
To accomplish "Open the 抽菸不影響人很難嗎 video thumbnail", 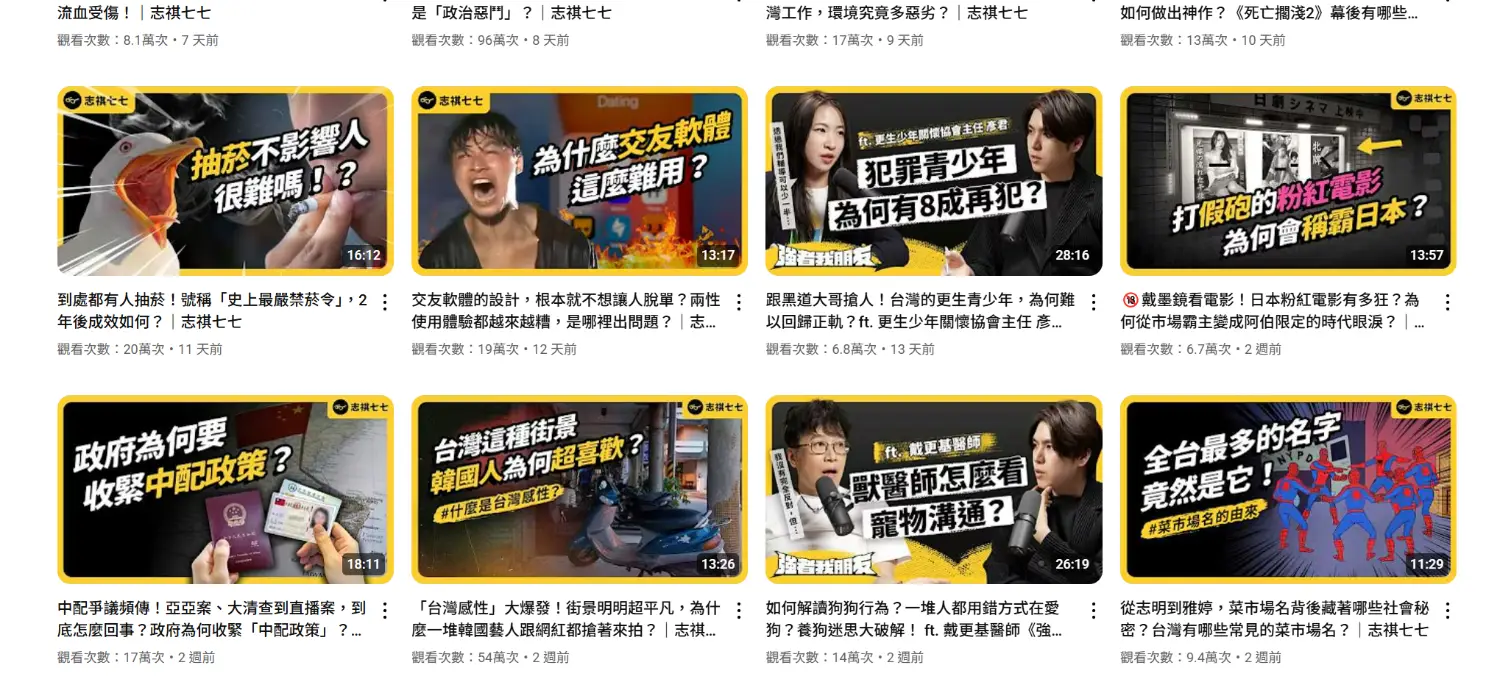I will click(225, 181).
